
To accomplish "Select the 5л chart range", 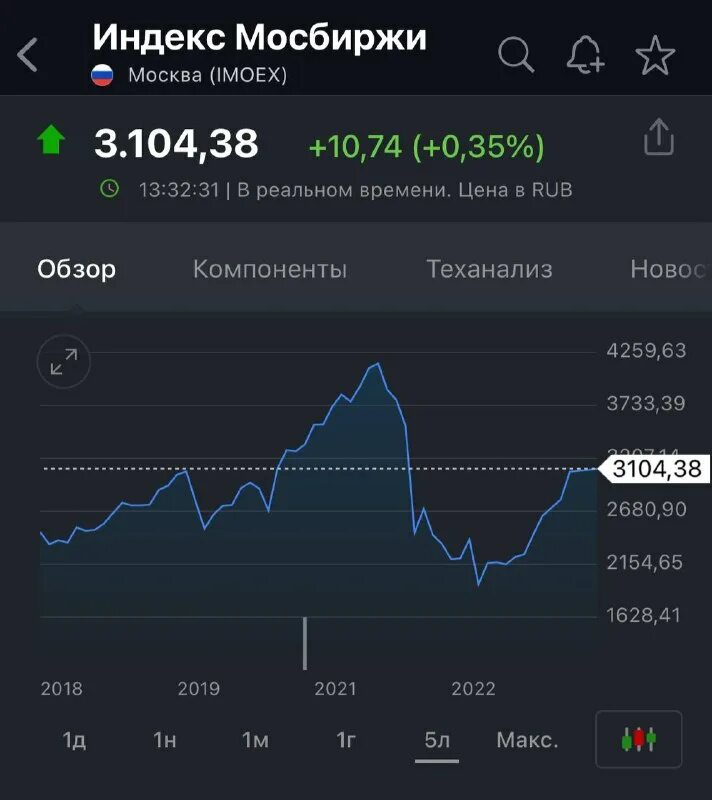I will click(x=437, y=740).
